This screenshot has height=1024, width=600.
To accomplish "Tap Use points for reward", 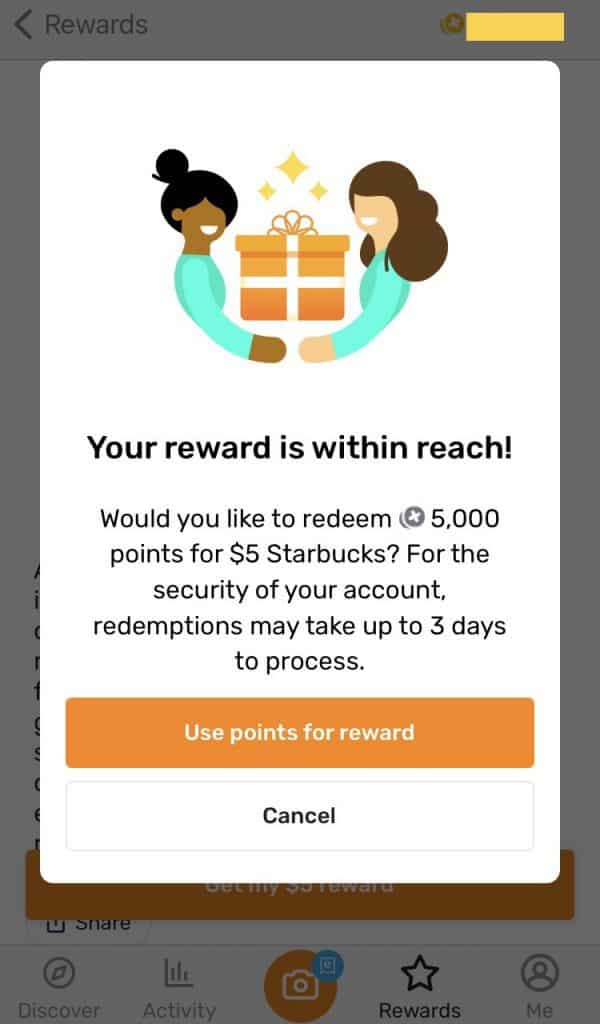I will pos(300,732).
